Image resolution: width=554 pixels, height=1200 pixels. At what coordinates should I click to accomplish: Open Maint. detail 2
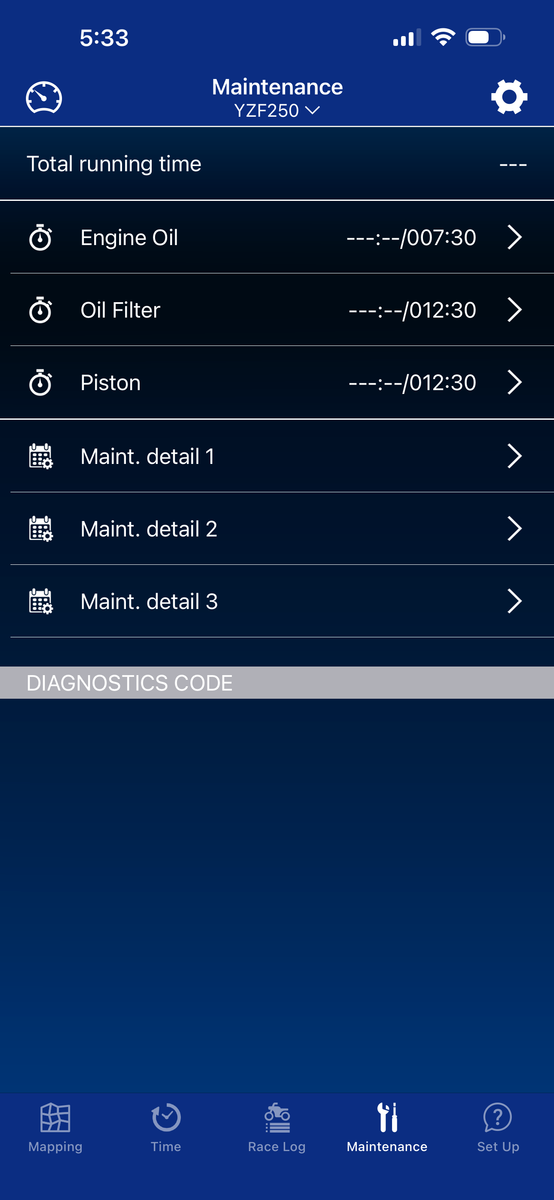[277, 529]
